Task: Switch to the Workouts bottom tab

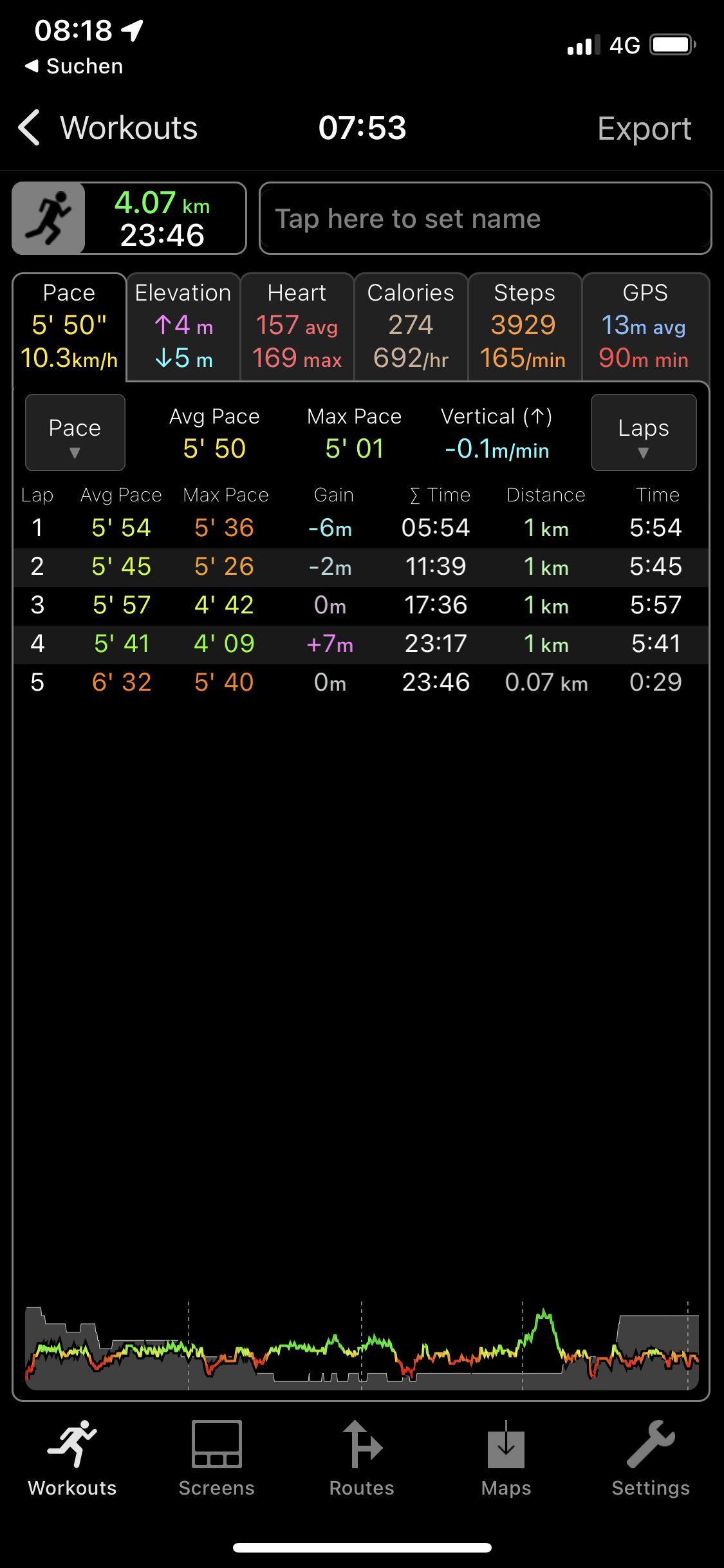Action: (x=72, y=1459)
